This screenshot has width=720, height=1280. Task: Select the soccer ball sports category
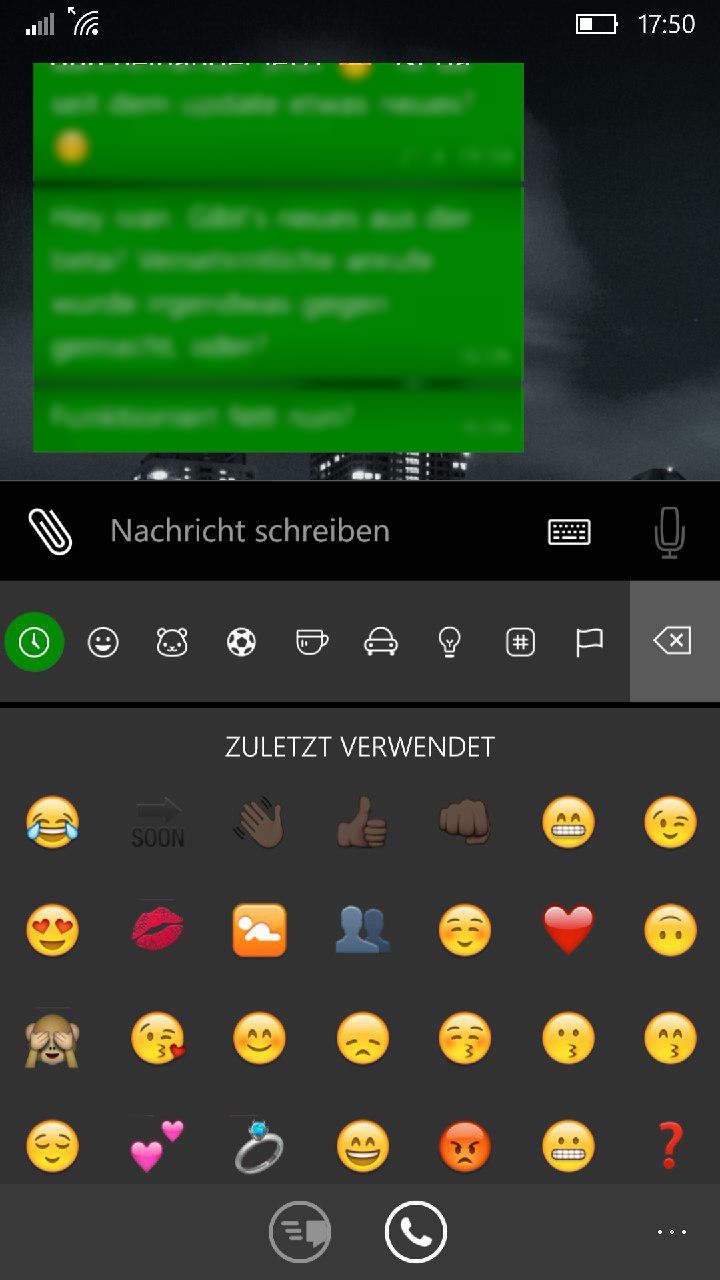click(241, 642)
